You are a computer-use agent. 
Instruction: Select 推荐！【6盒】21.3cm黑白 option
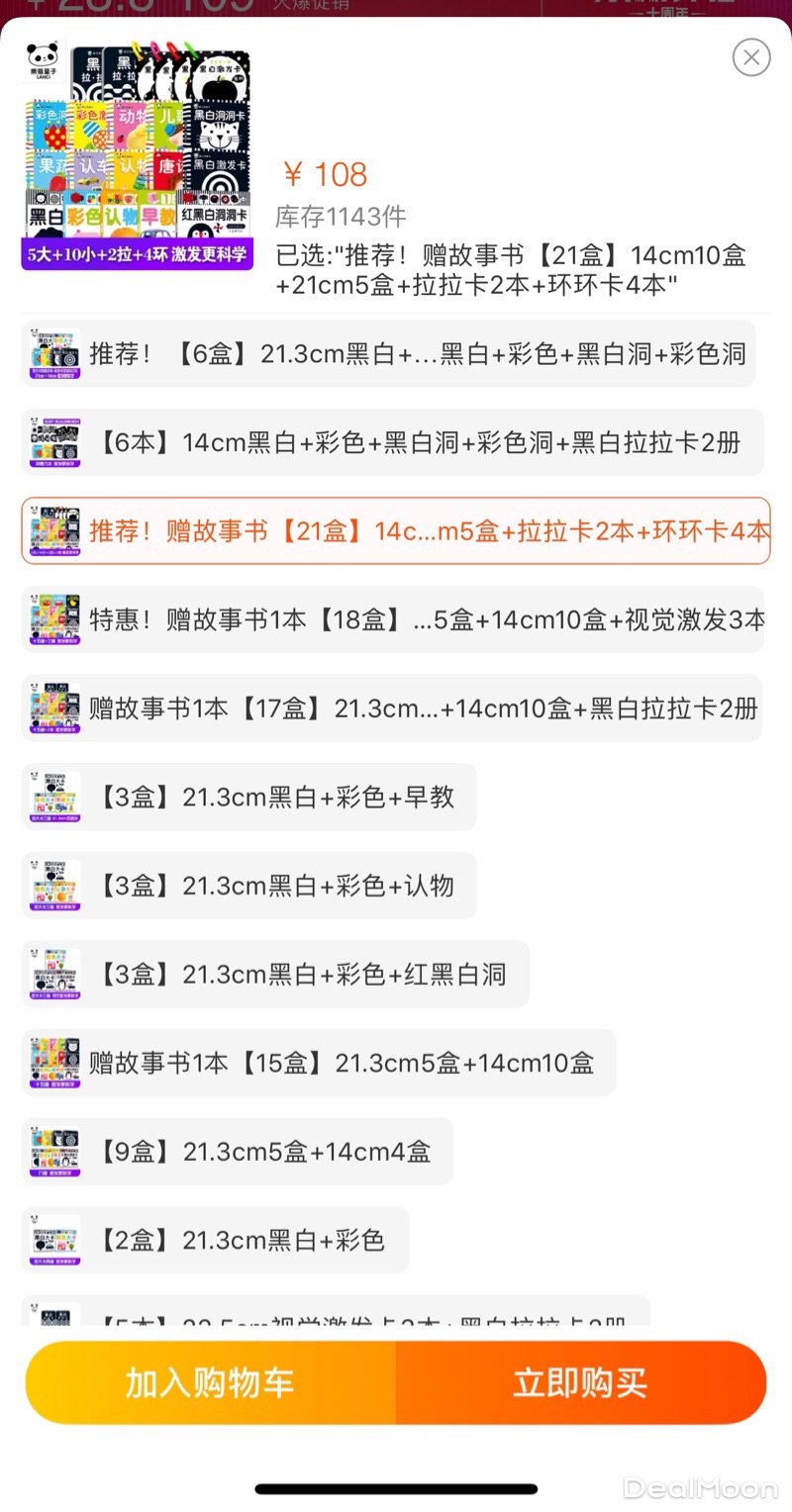tap(388, 353)
